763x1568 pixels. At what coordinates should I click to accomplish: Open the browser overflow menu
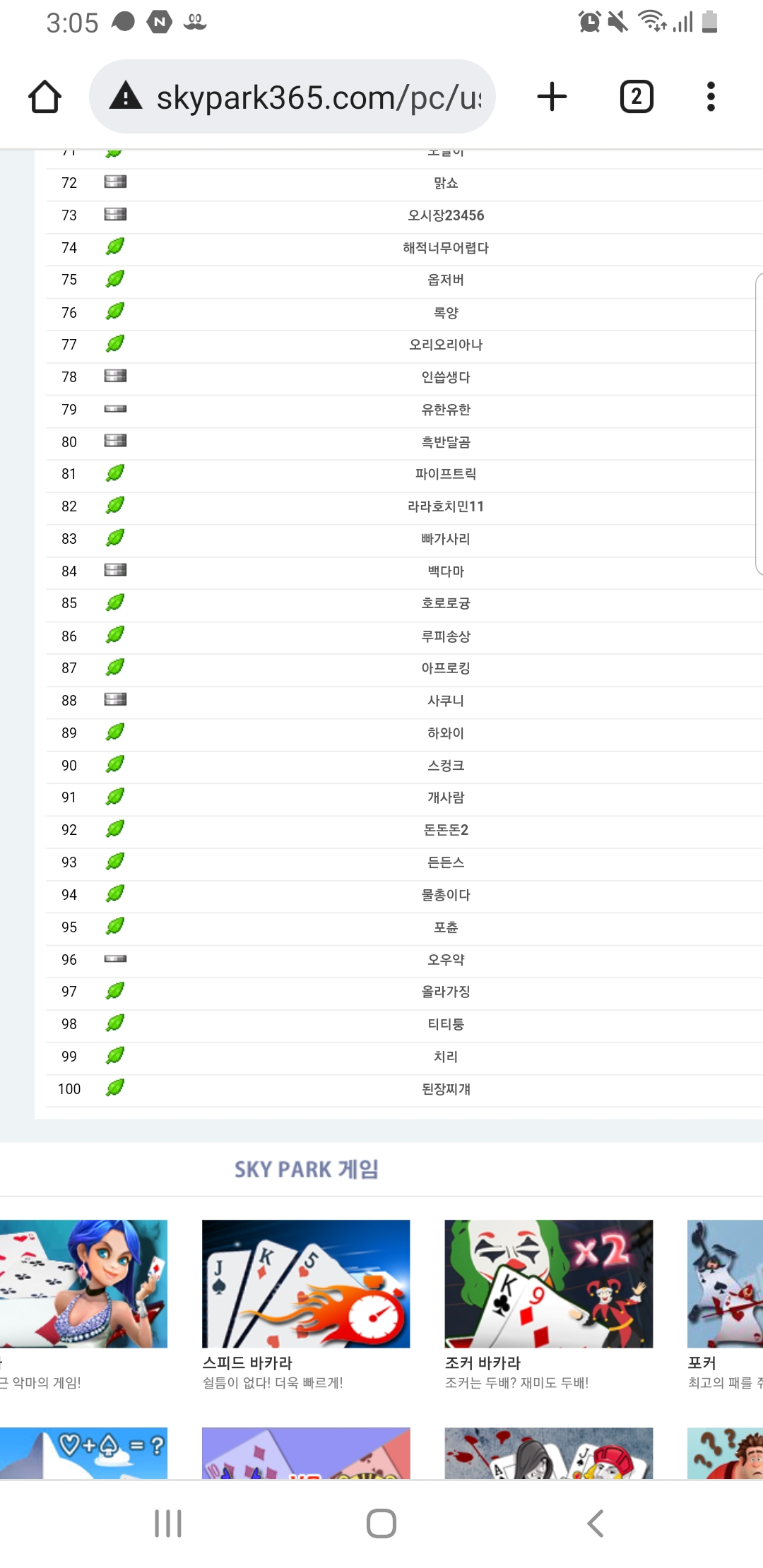711,97
